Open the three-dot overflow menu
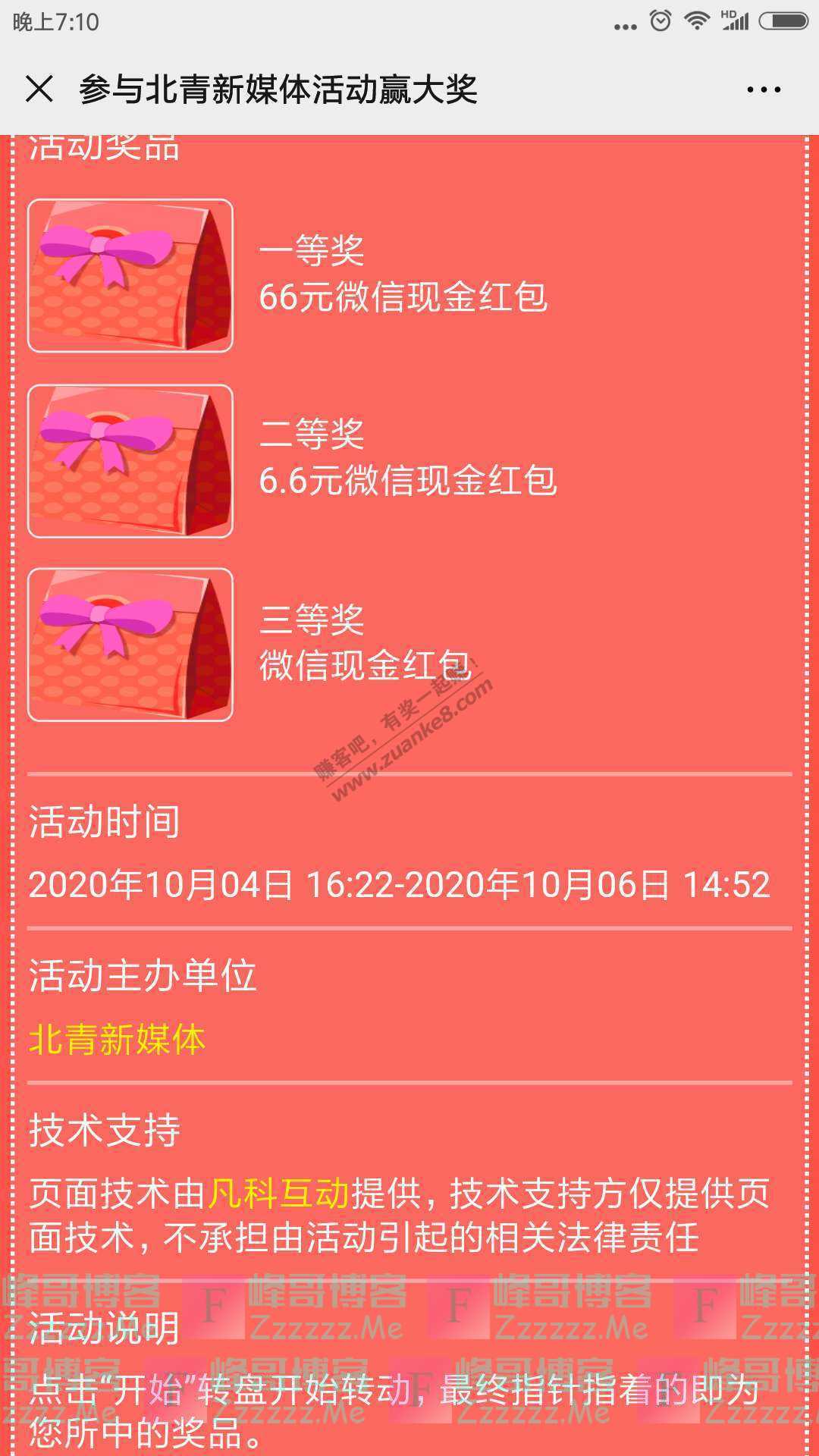Viewport: 819px width, 1456px height. 763,89
